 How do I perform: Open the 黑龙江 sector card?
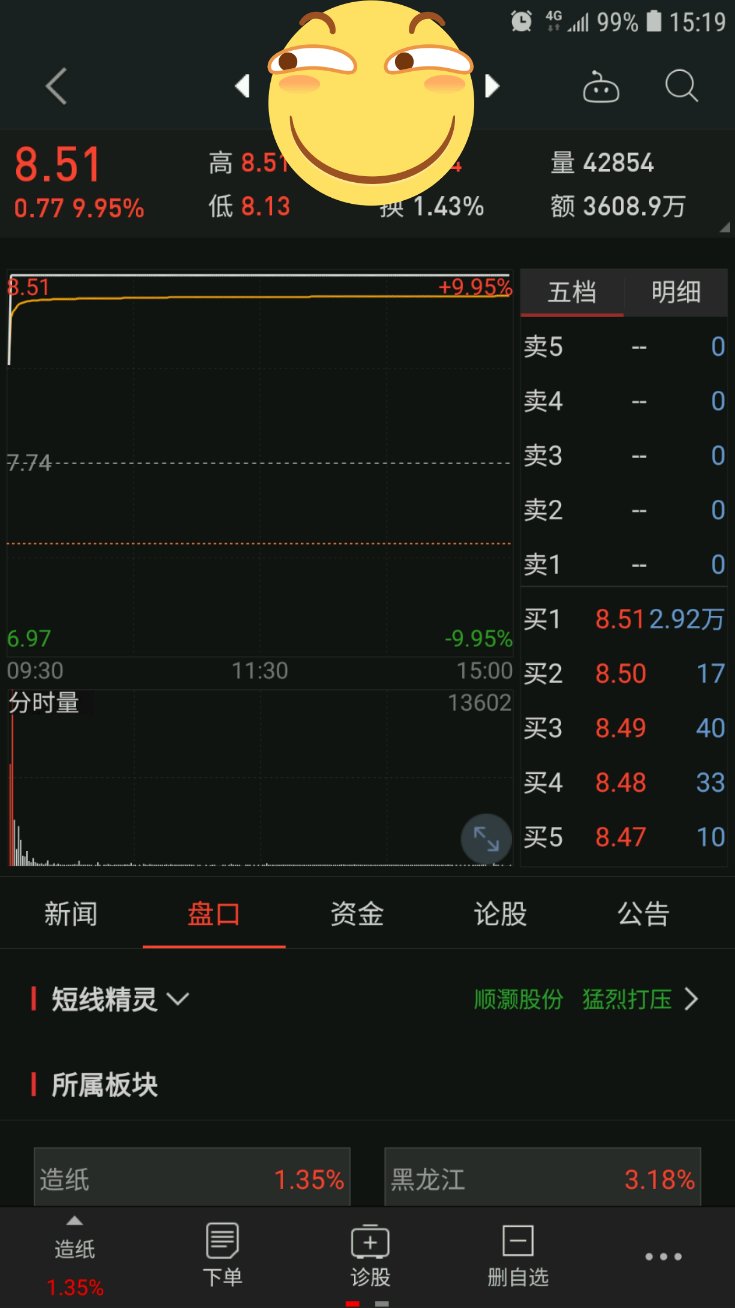[x=543, y=1179]
